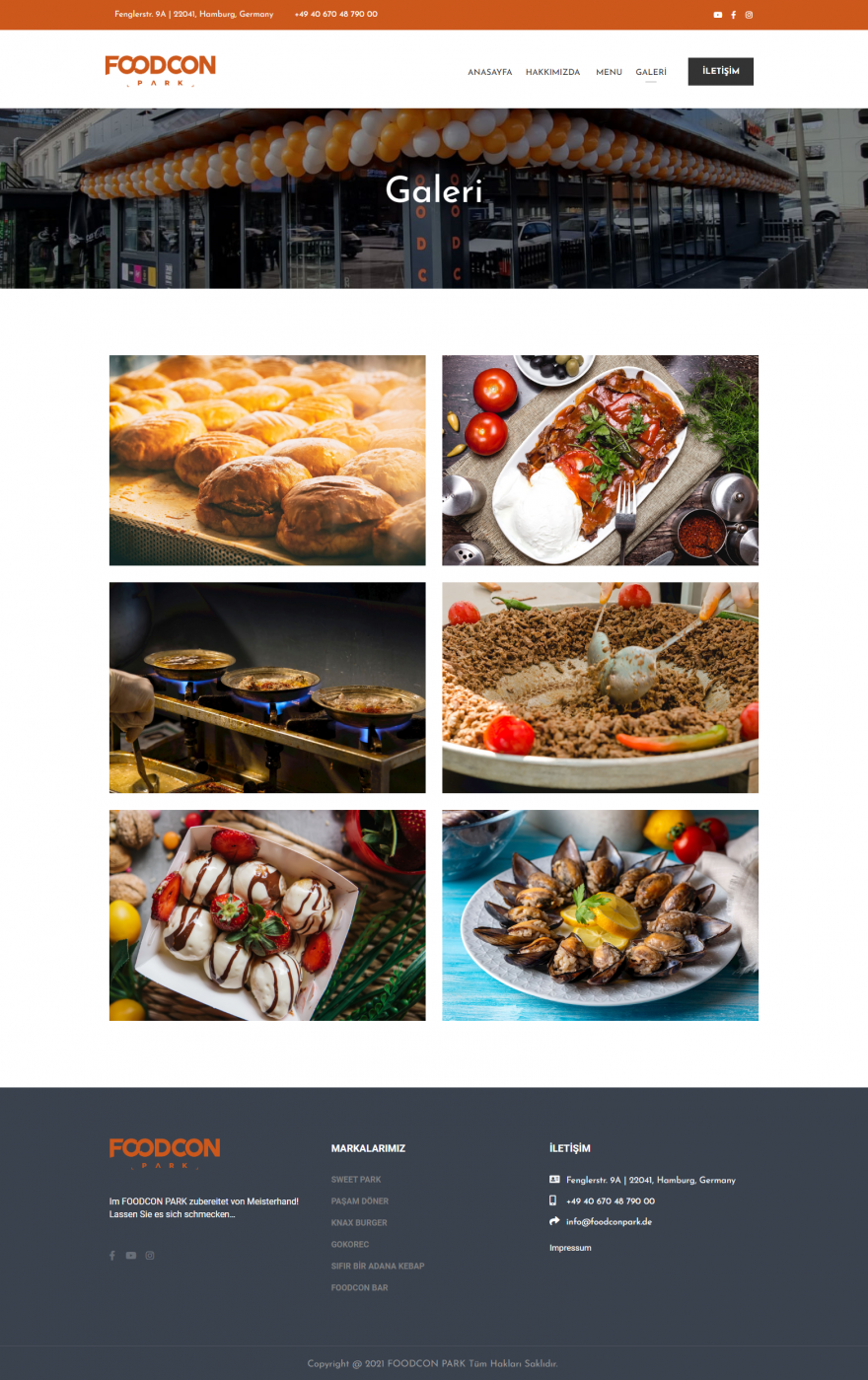868x1380 pixels.
Task: View the iskender kebab plate photo
Action: [x=600, y=461]
